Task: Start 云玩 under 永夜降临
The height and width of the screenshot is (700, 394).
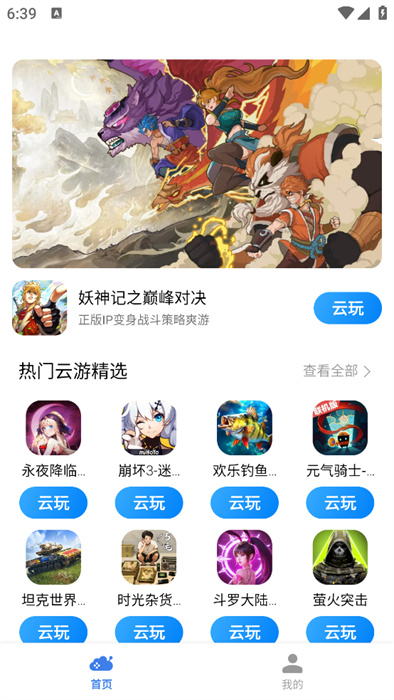Action: (x=54, y=503)
